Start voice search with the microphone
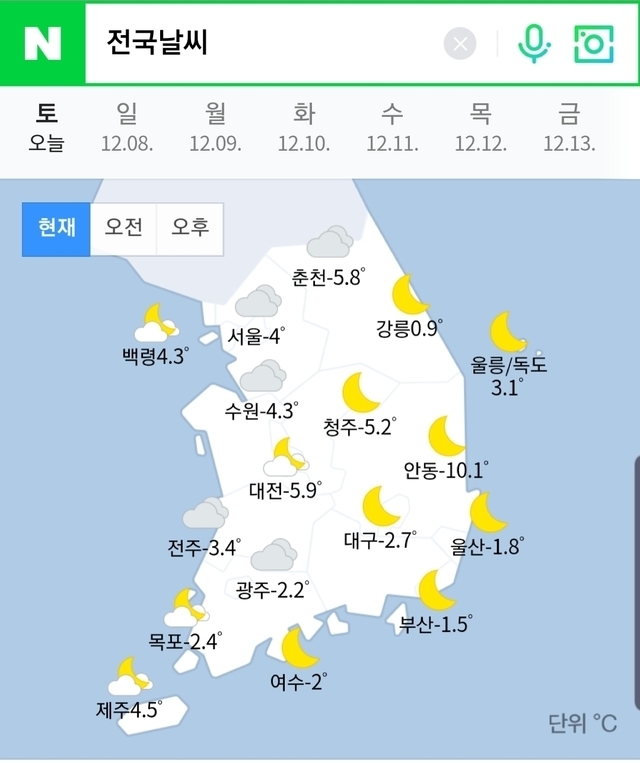The height and width of the screenshot is (763, 640). click(x=534, y=43)
